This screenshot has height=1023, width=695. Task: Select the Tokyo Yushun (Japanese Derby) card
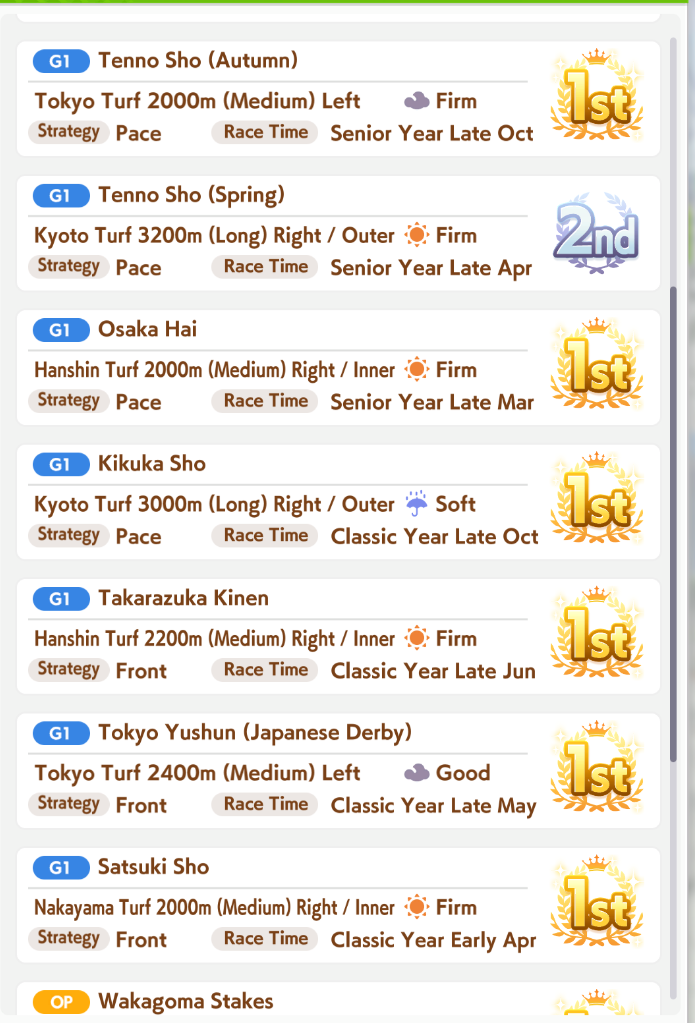338,770
